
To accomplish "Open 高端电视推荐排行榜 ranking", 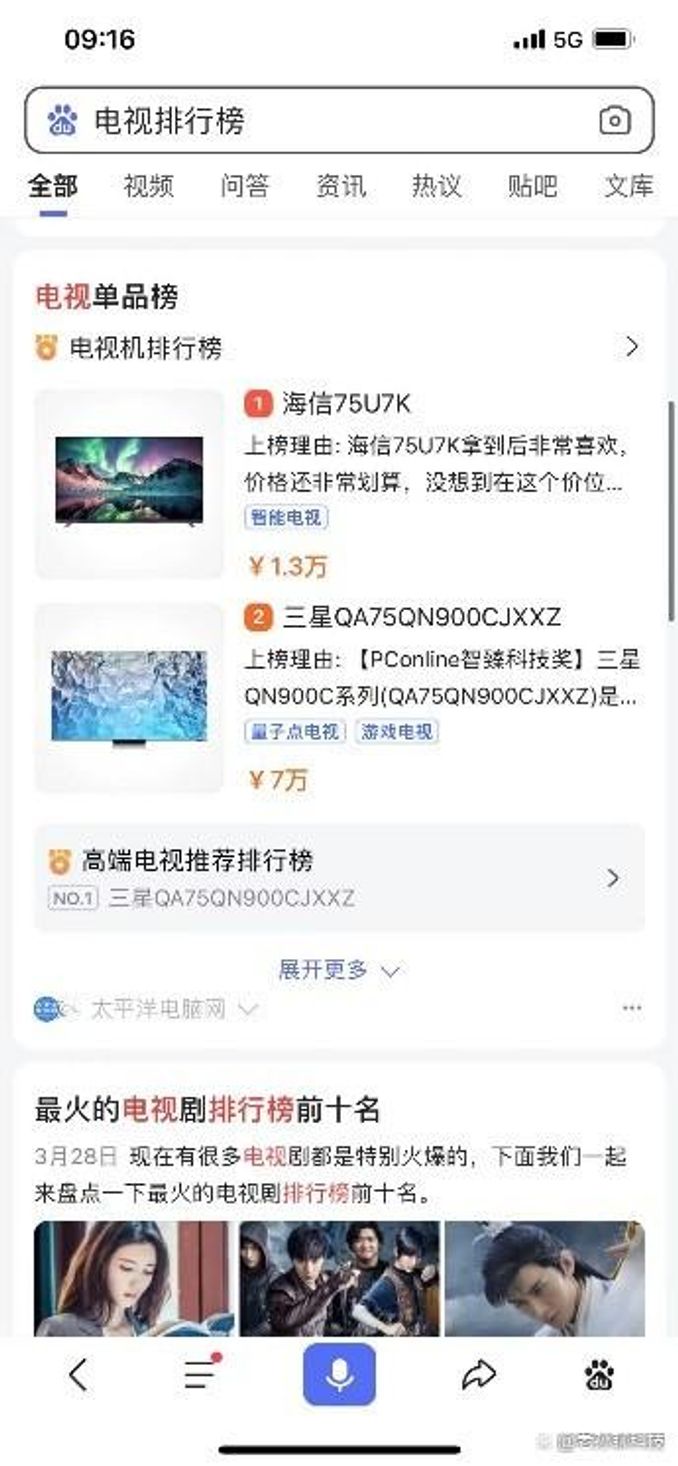I will point(338,877).
